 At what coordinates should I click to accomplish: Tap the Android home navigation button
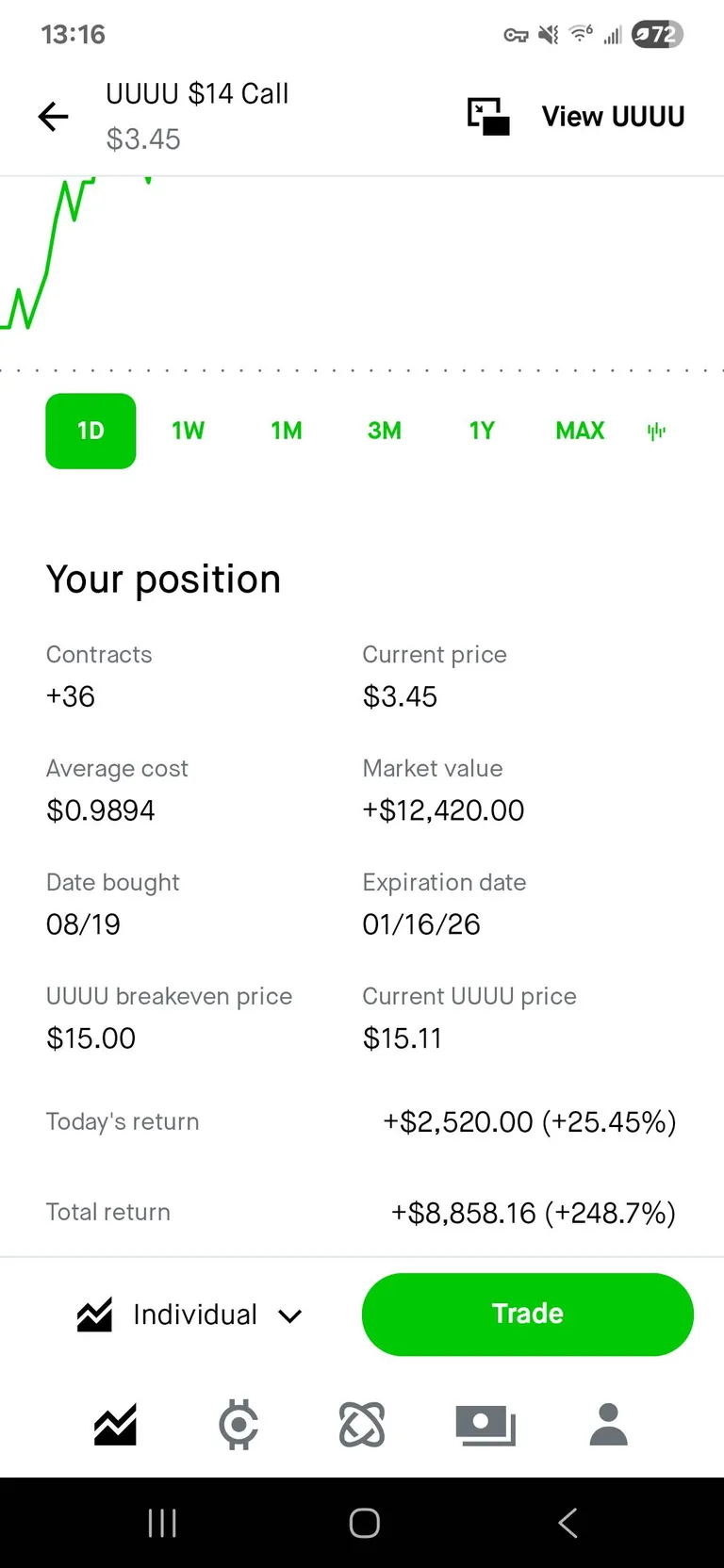point(365,1521)
